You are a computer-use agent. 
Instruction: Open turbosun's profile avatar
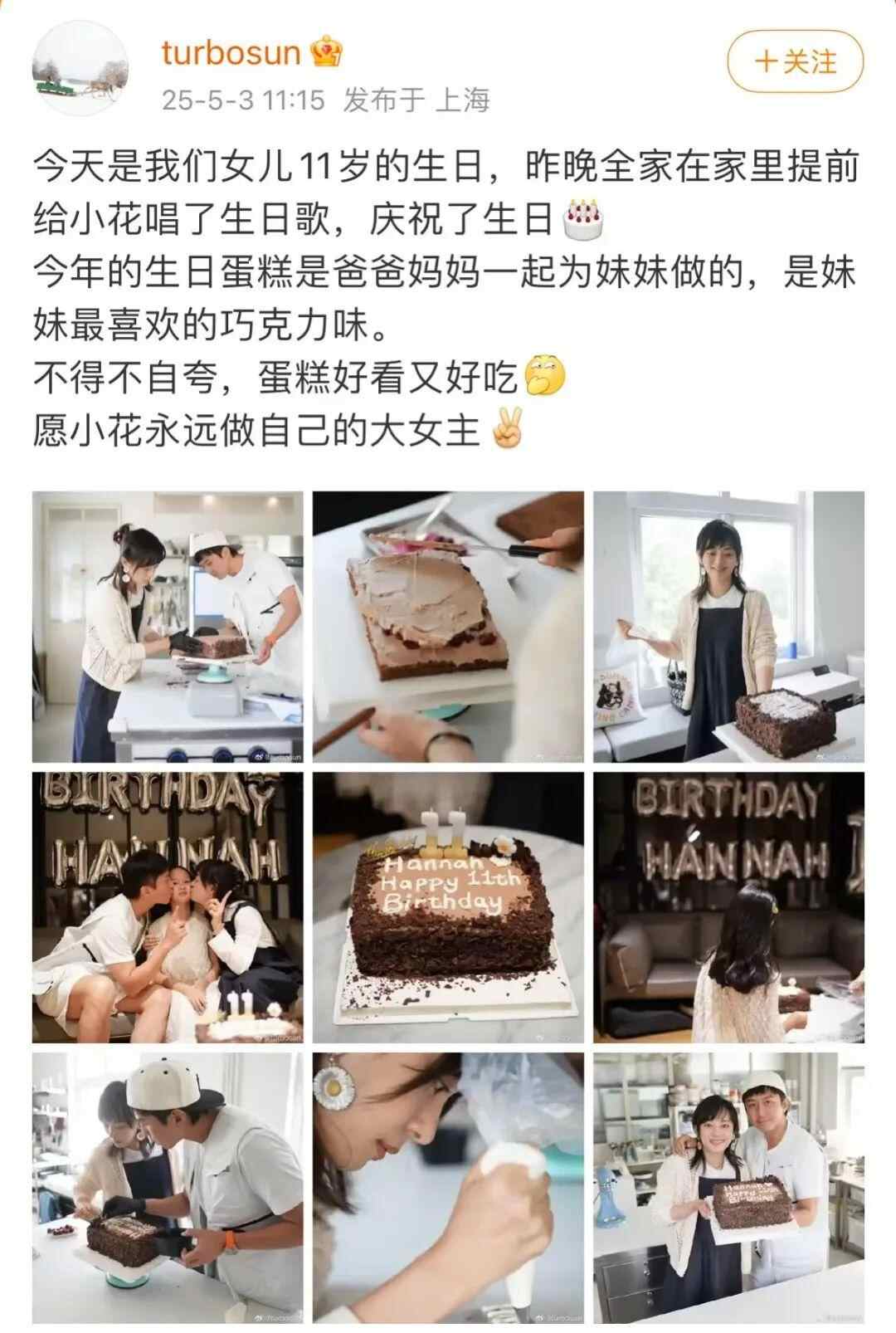pyautogui.click(x=80, y=70)
